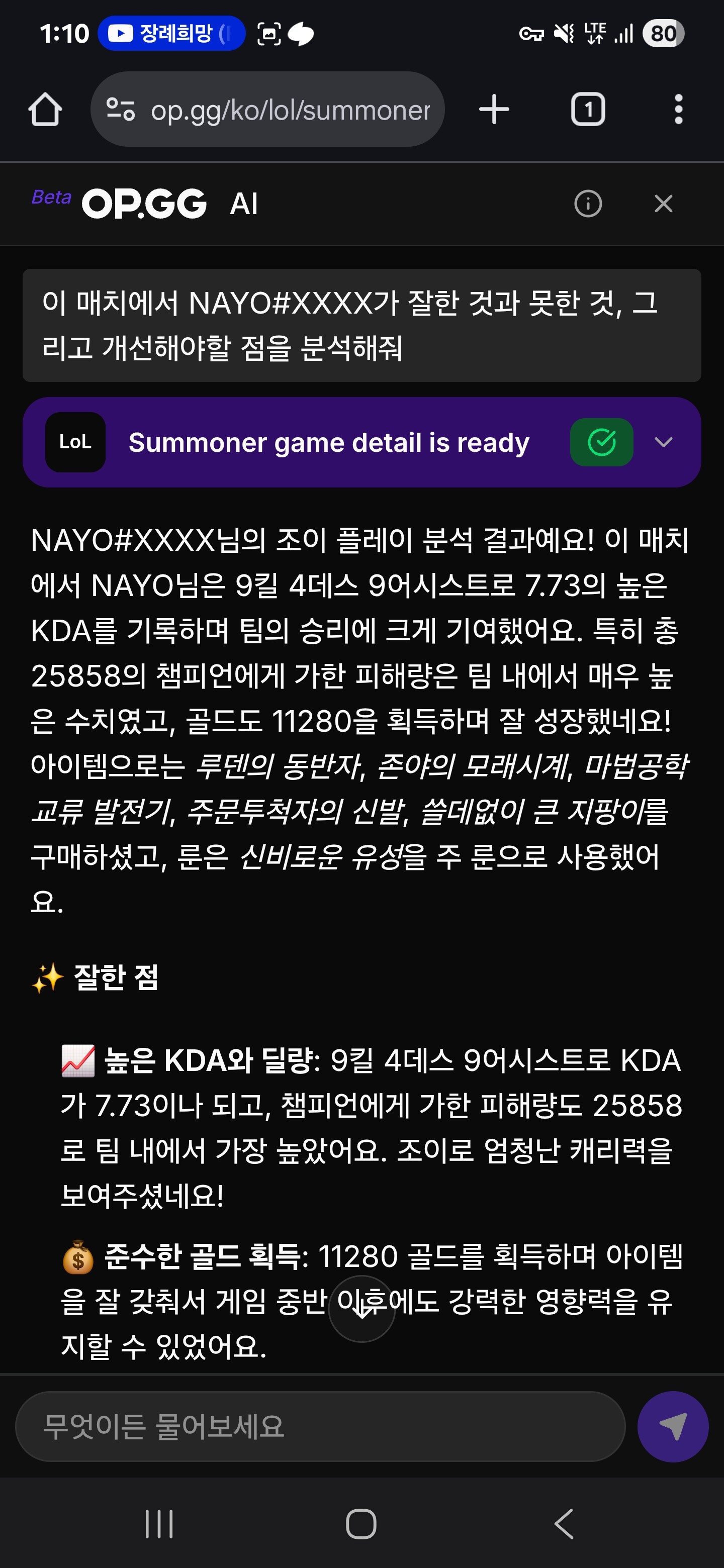724x1568 pixels.
Task: Open the OP.GG AI info icon
Action: (x=588, y=204)
